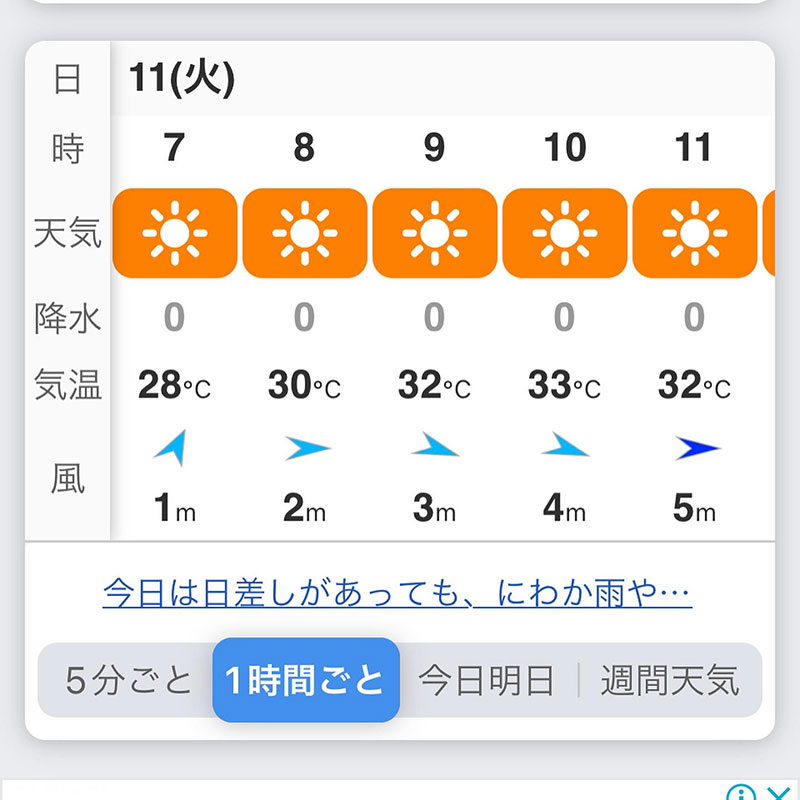Image resolution: width=800 pixels, height=800 pixels.
Task: Open the ad info icon
Action: tap(741, 794)
